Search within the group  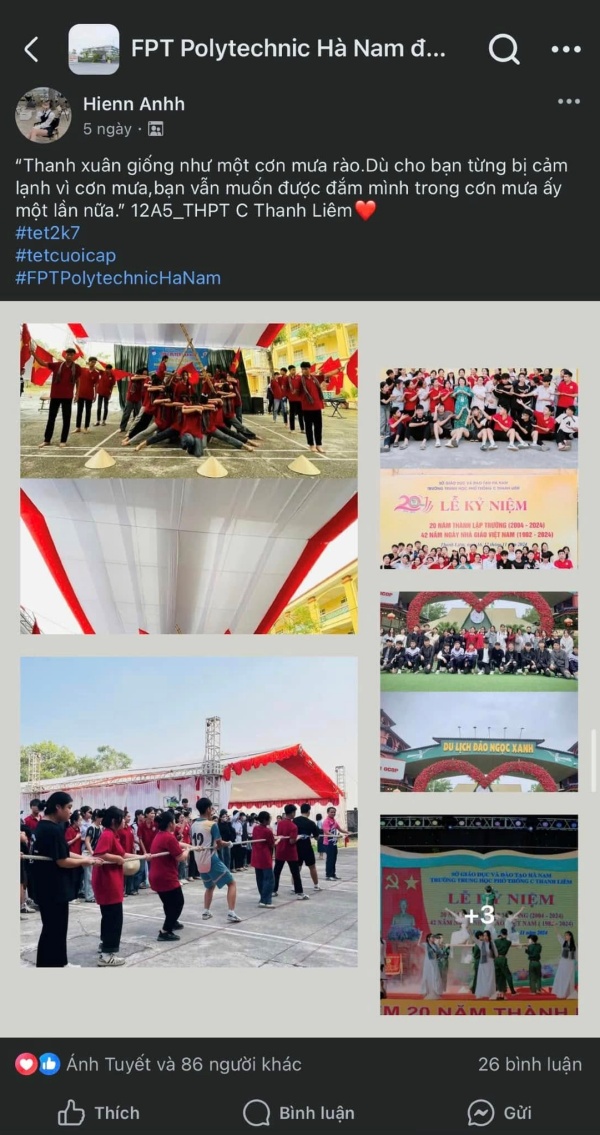[x=504, y=49]
